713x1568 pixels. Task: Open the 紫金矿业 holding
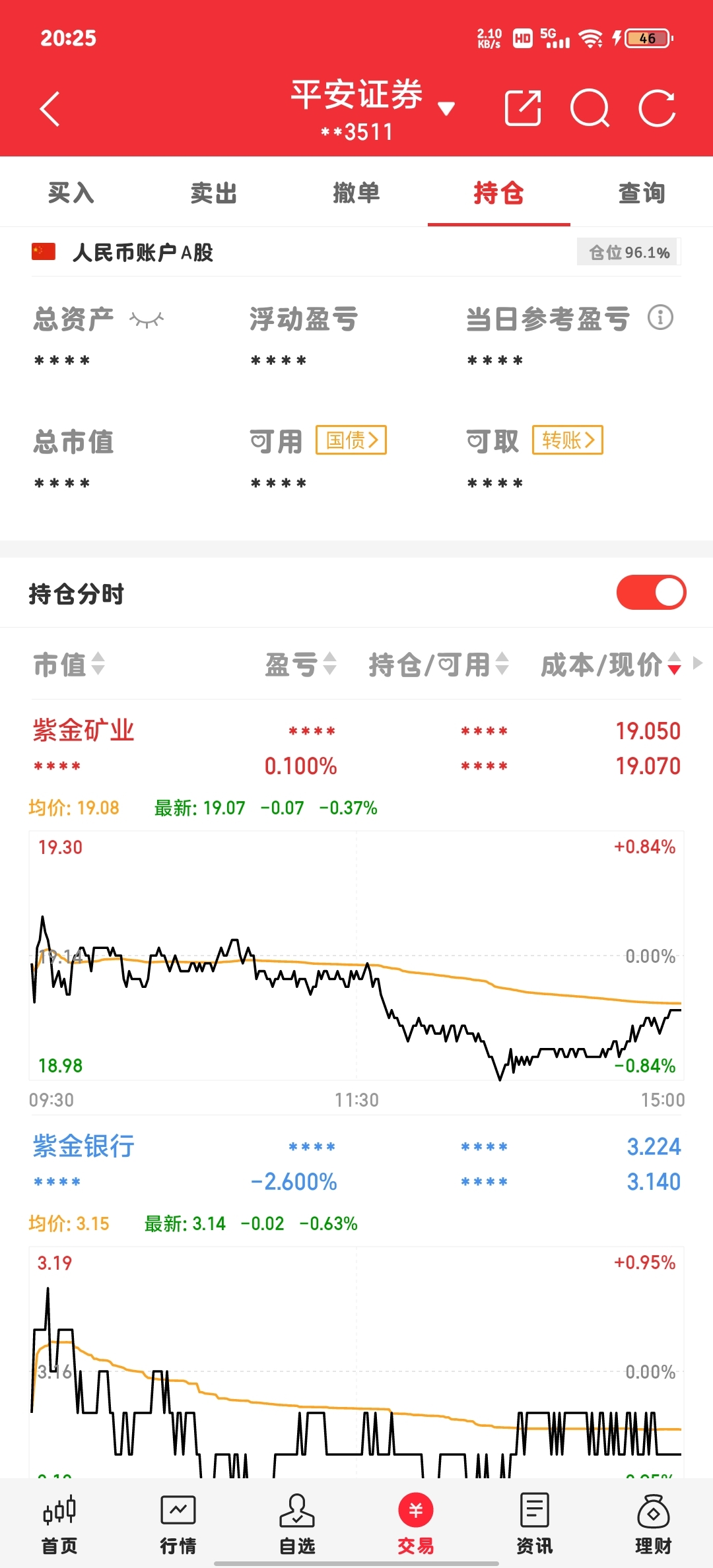coord(84,731)
